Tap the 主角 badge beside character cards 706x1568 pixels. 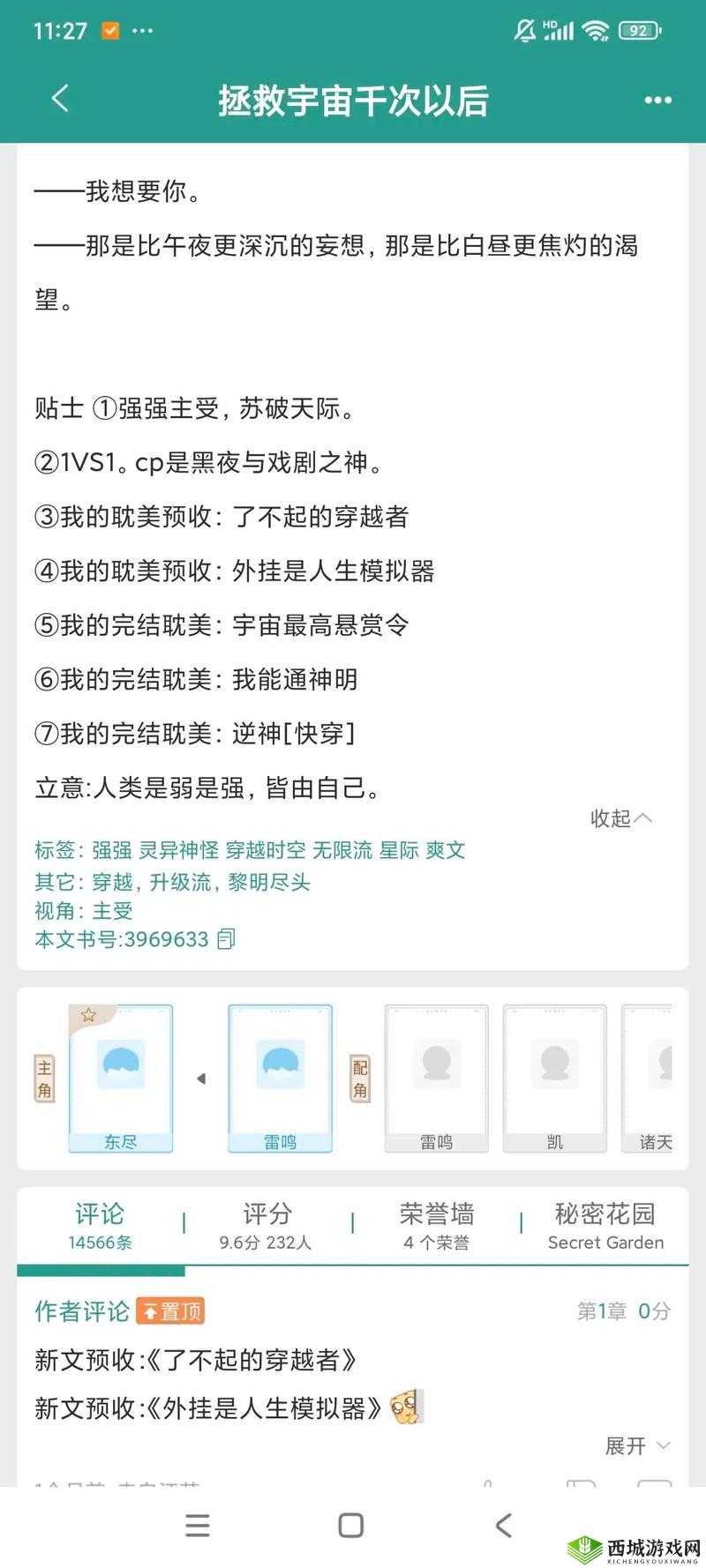(x=43, y=1078)
